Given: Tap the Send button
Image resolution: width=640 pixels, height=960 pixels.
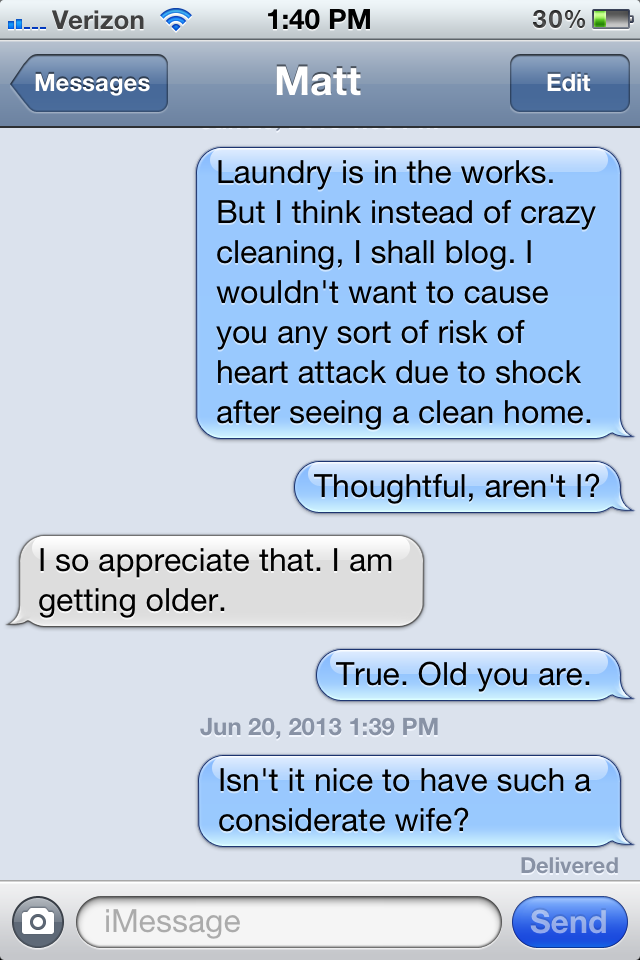Looking at the screenshot, I should pos(568,921).
